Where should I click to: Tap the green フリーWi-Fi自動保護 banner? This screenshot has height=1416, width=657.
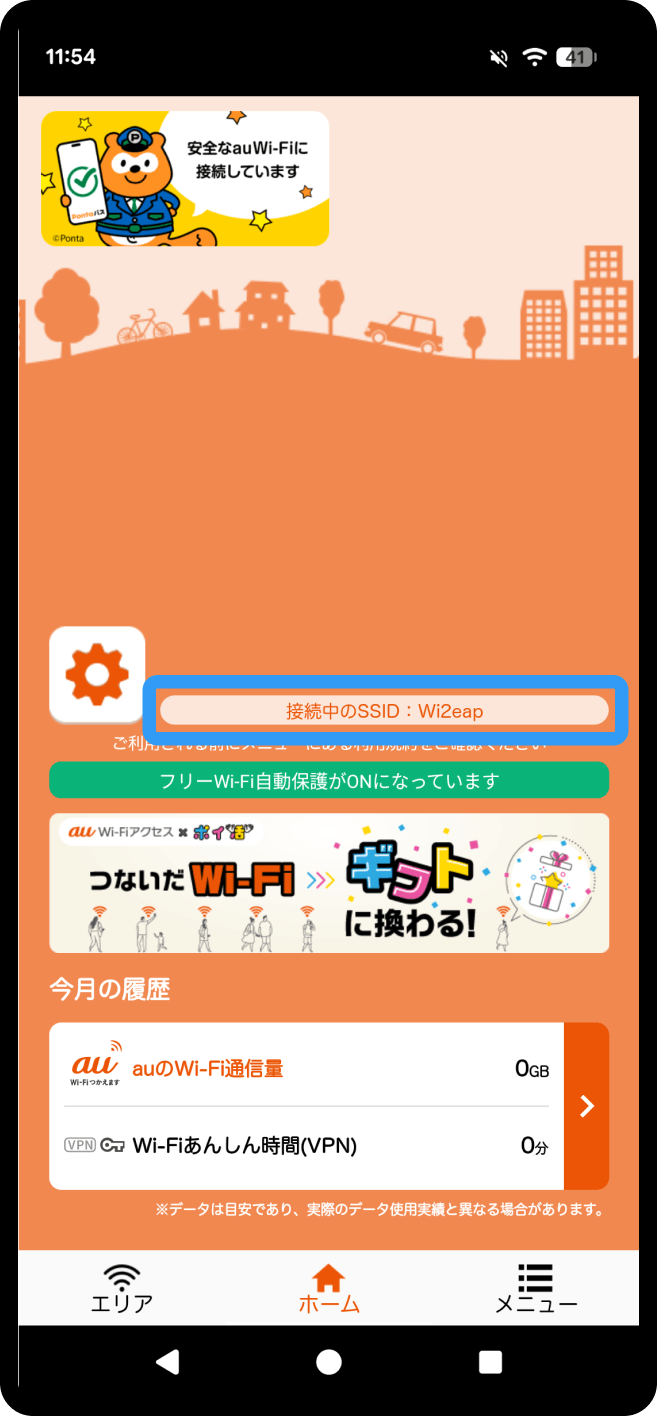click(329, 780)
